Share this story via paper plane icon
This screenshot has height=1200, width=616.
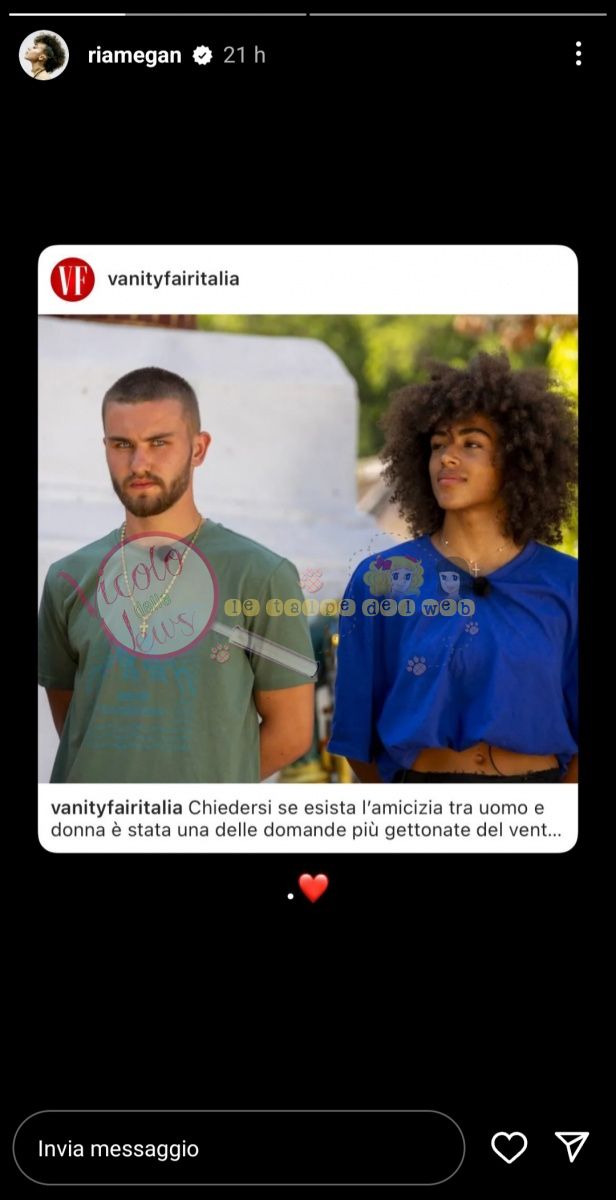[x=572, y=1147]
